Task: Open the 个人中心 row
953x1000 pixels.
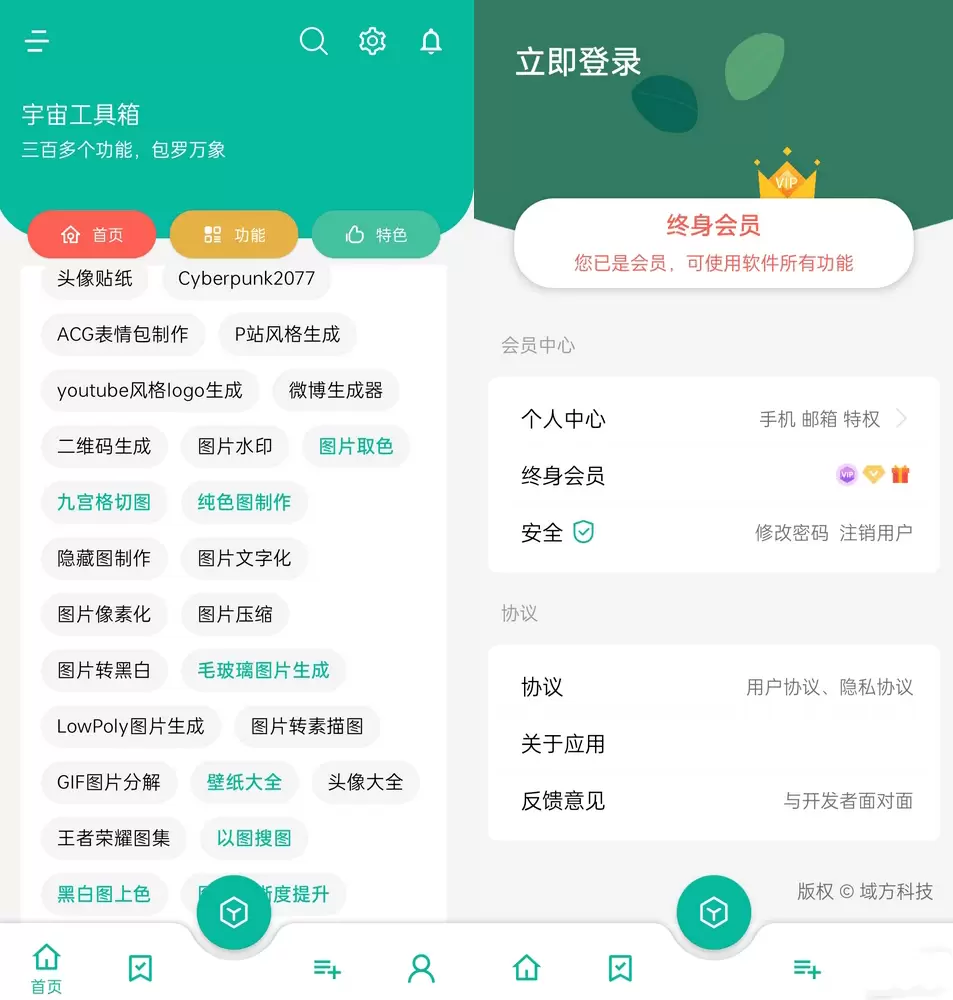Action: pos(713,419)
